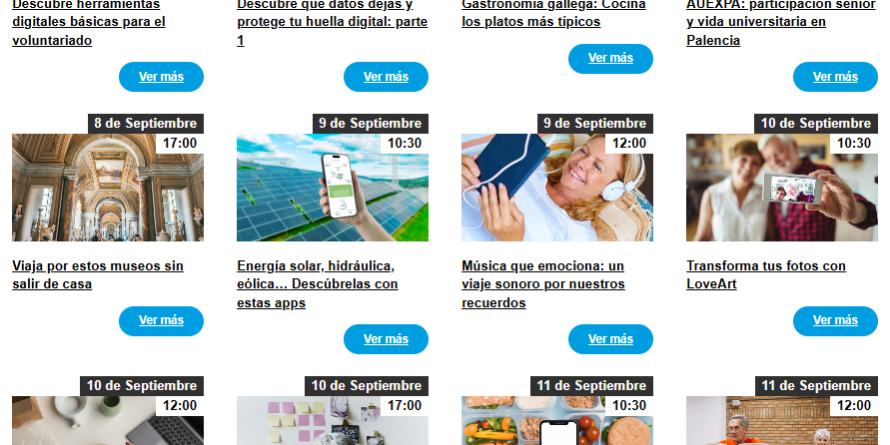Screen dimensions: 890x445
Task: Open the Música que emociona link
Action: pos(543,284)
